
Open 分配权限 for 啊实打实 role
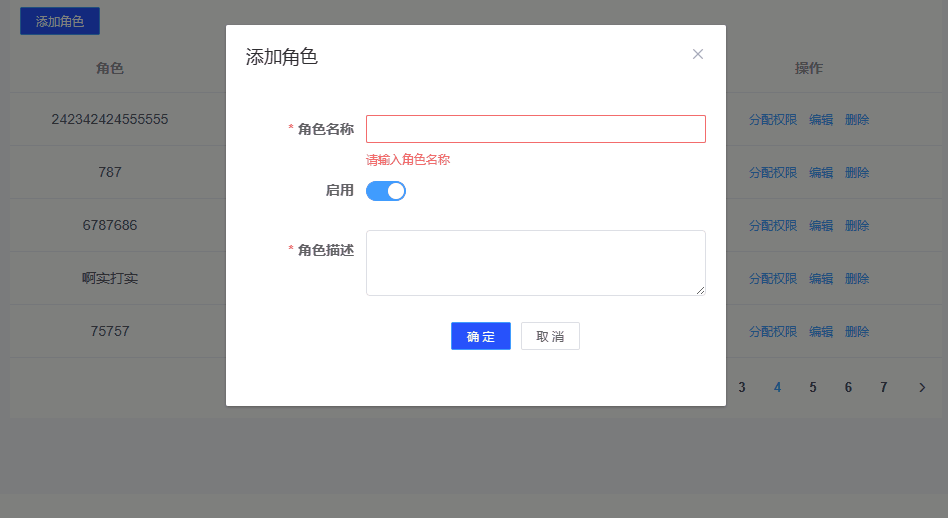(x=773, y=279)
